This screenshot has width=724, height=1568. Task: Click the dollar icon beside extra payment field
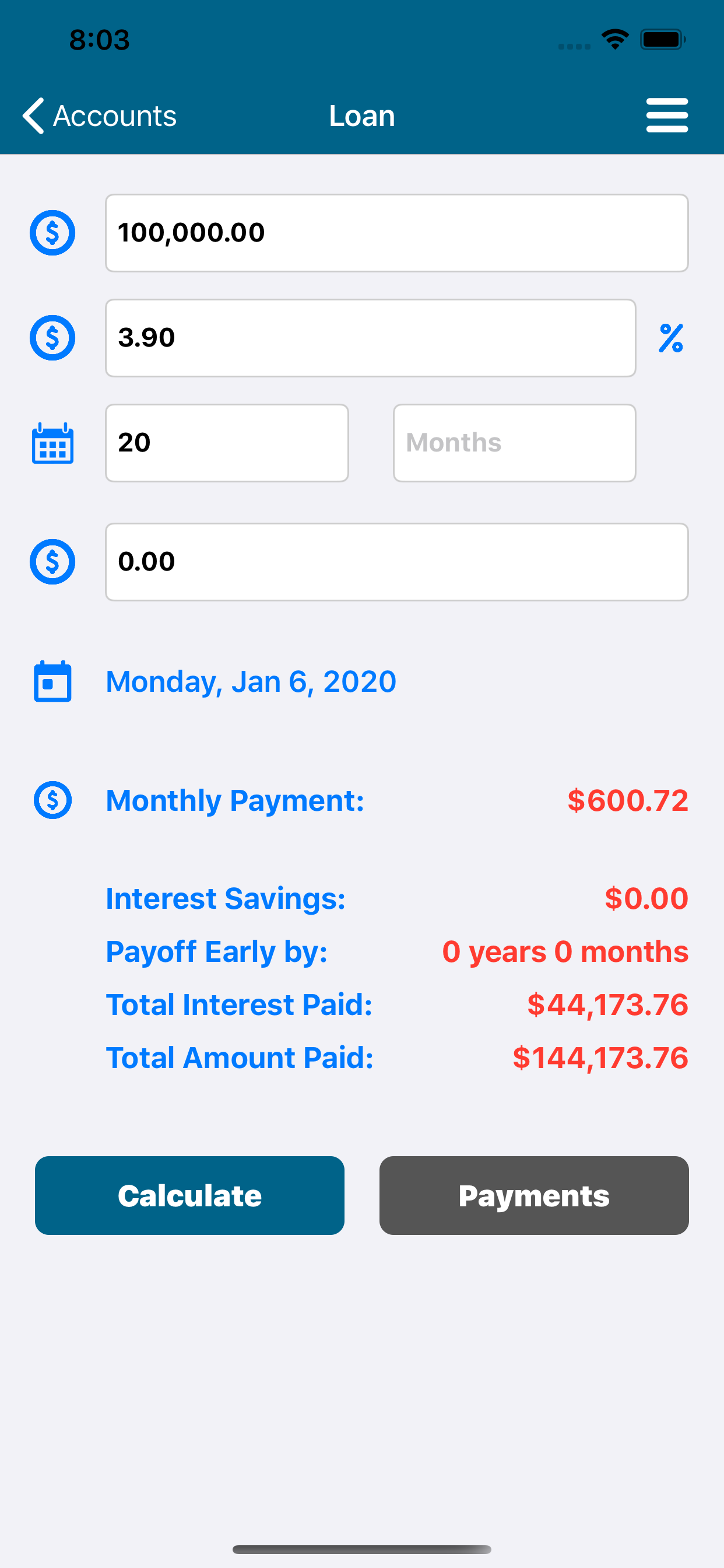[x=52, y=561]
